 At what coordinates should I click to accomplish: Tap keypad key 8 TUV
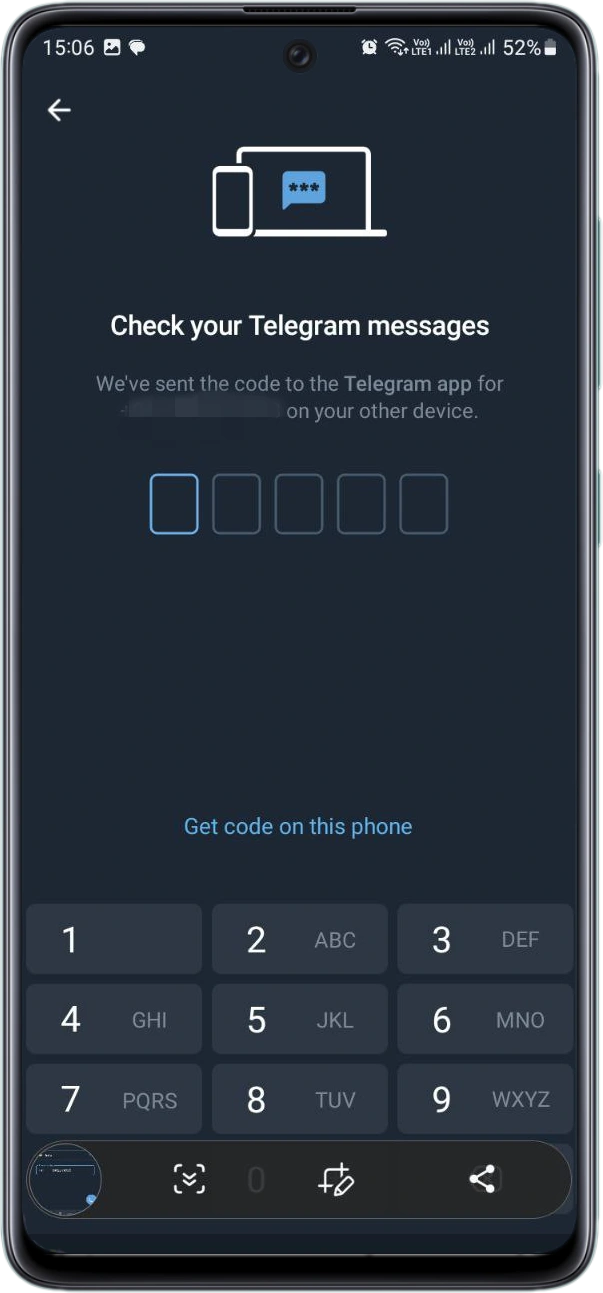pos(299,1099)
